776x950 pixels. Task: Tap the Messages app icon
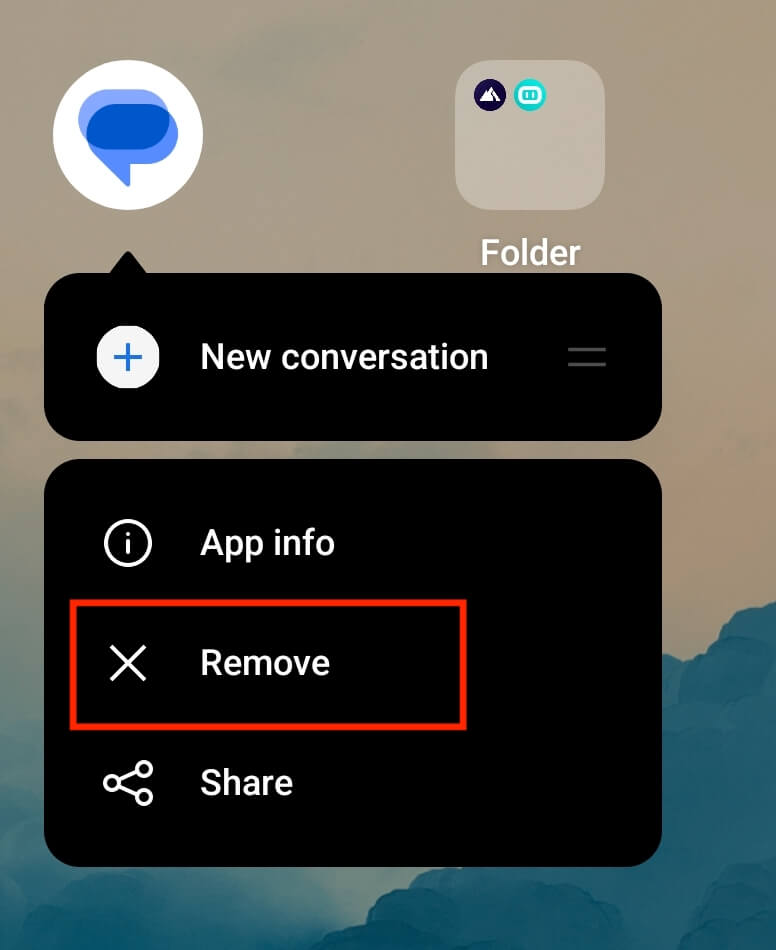click(128, 134)
